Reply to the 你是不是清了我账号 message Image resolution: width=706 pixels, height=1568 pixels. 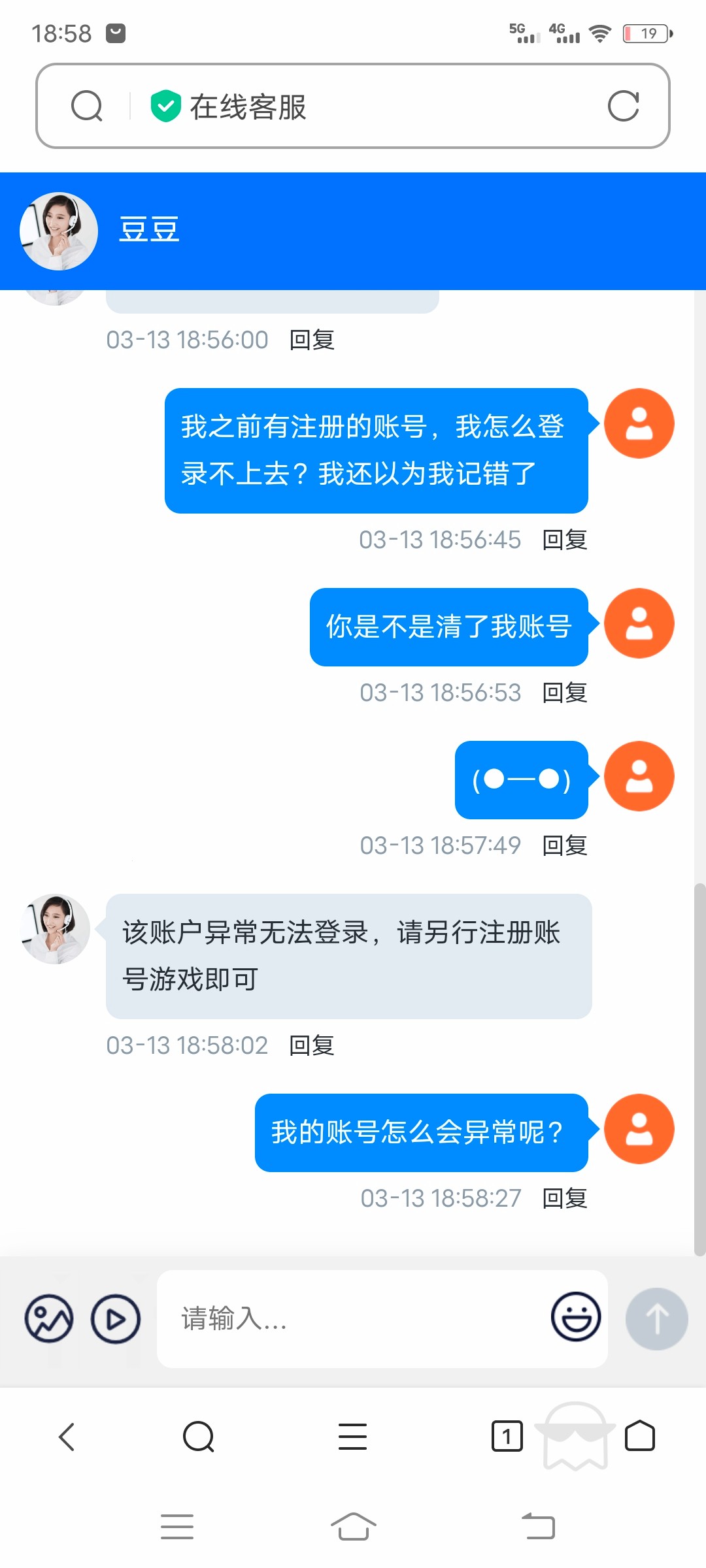pos(565,693)
